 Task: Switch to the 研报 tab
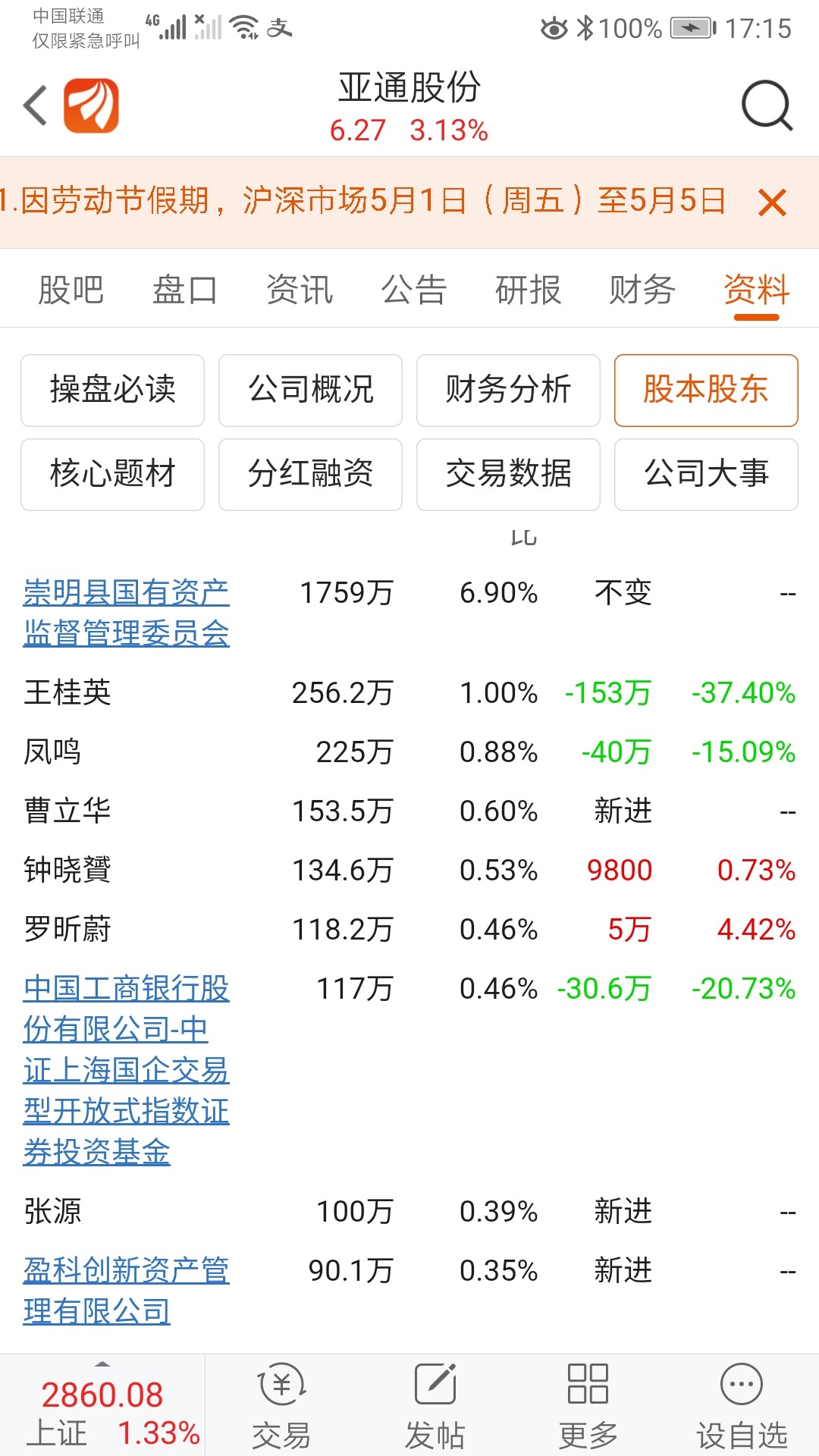(x=529, y=290)
